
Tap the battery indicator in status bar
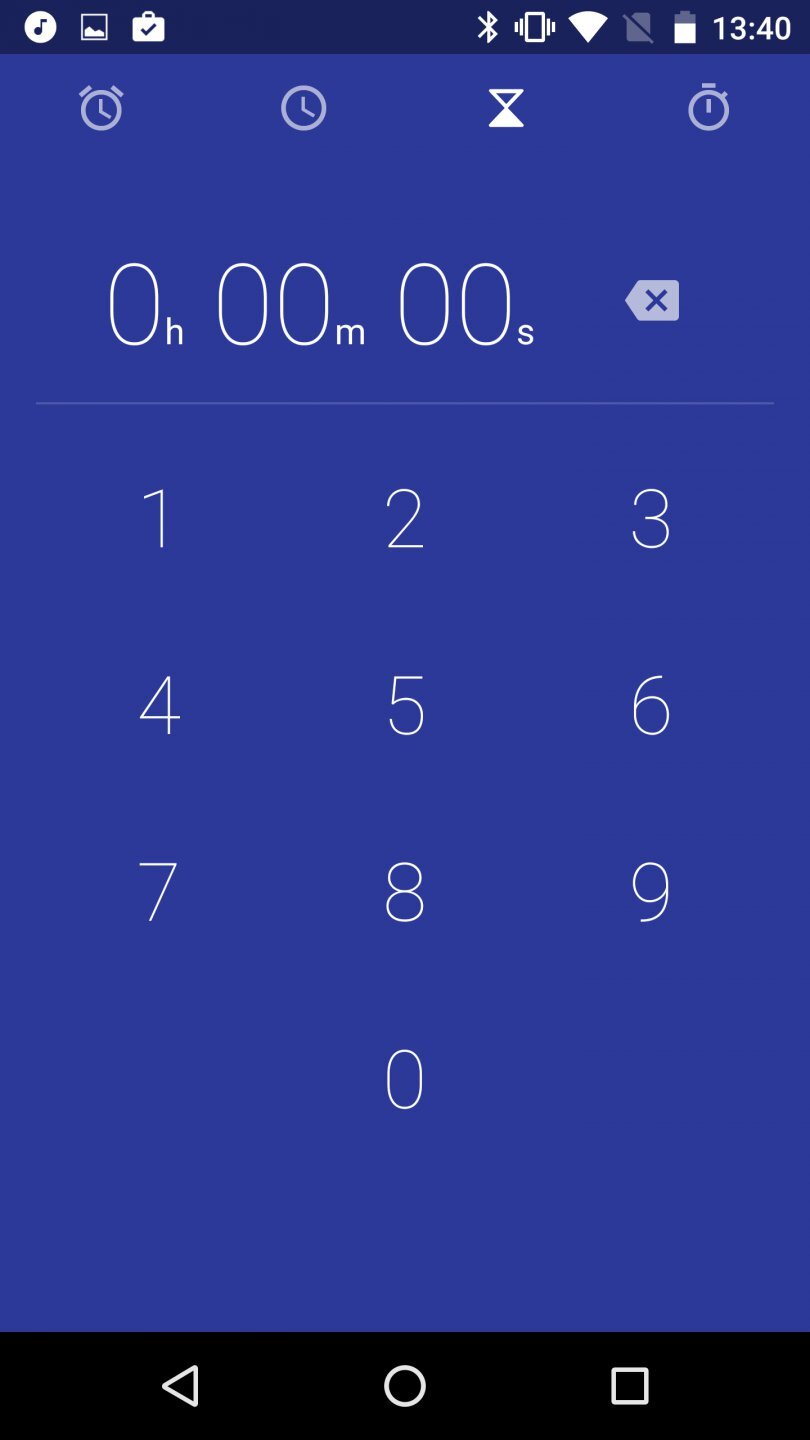point(686,26)
